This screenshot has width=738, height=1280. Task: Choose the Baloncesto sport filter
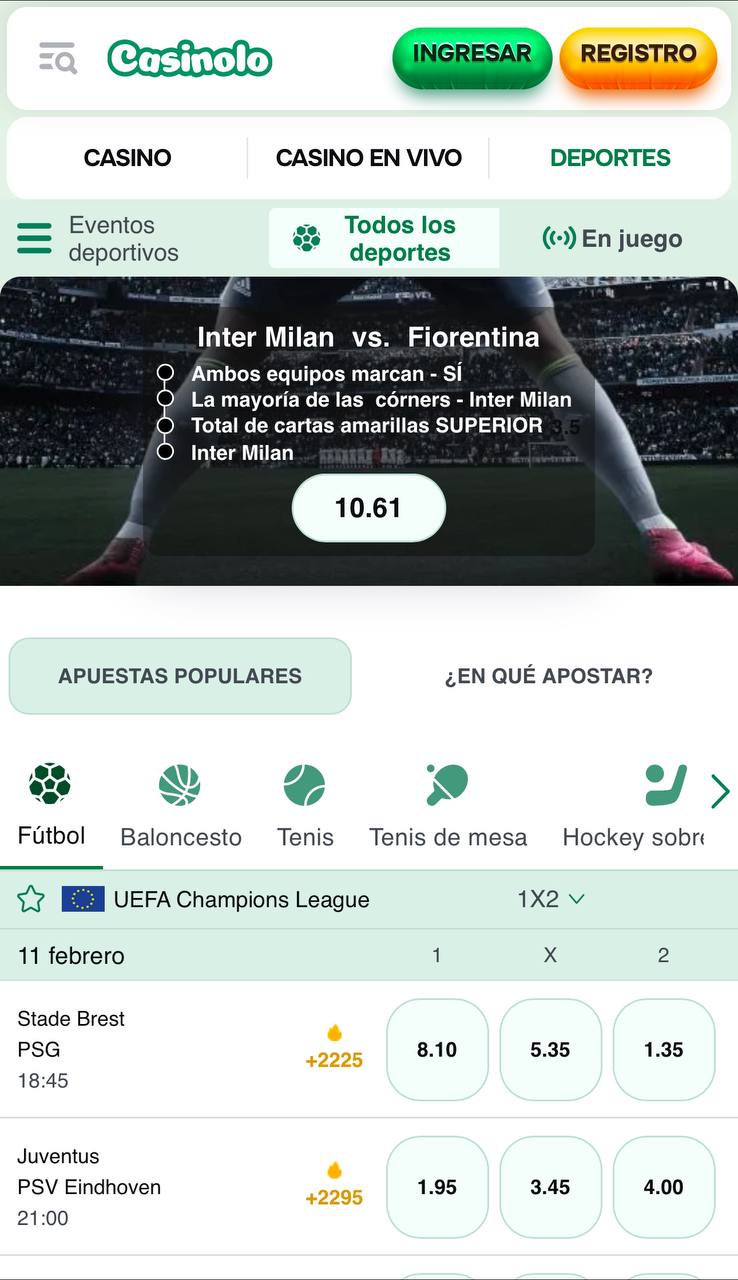pos(181,806)
